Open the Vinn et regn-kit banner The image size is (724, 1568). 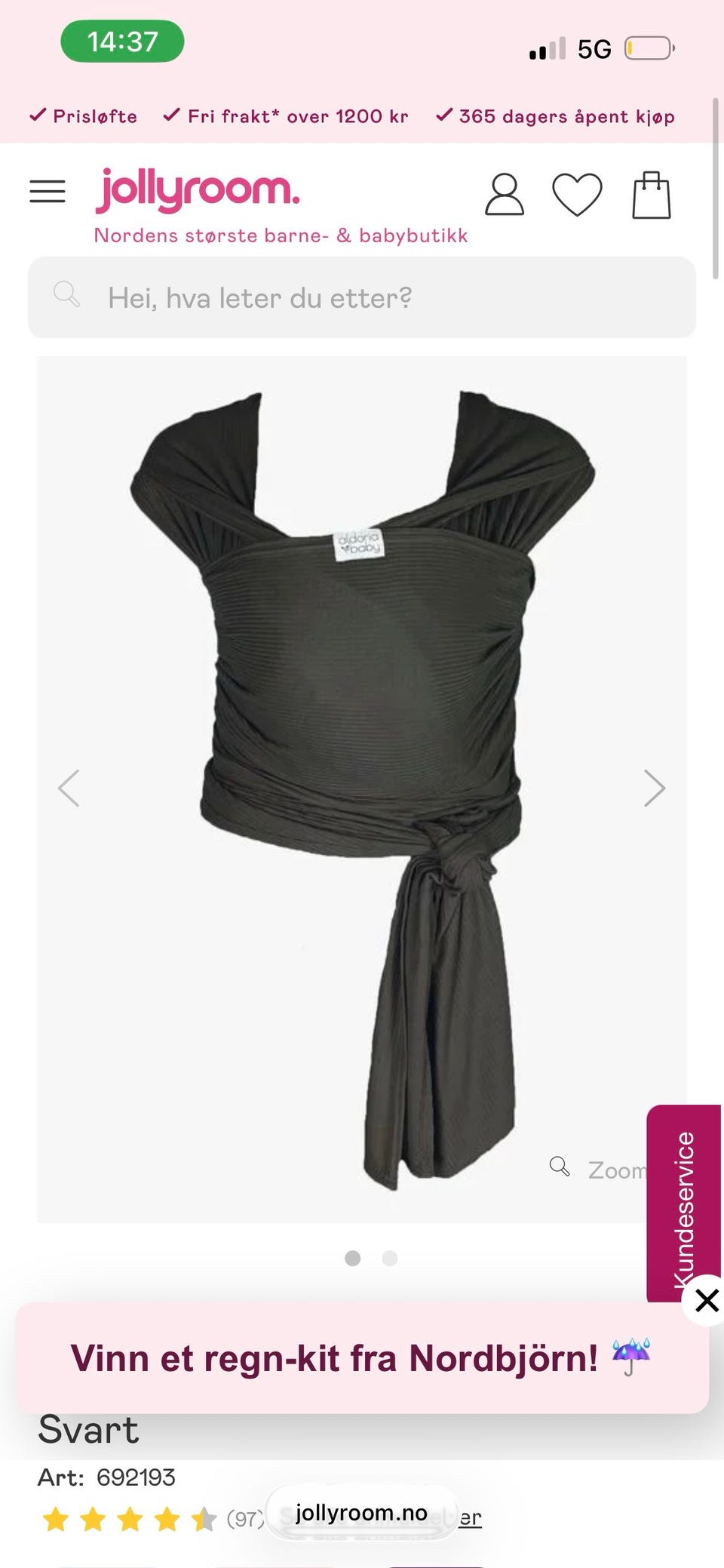(362, 1358)
